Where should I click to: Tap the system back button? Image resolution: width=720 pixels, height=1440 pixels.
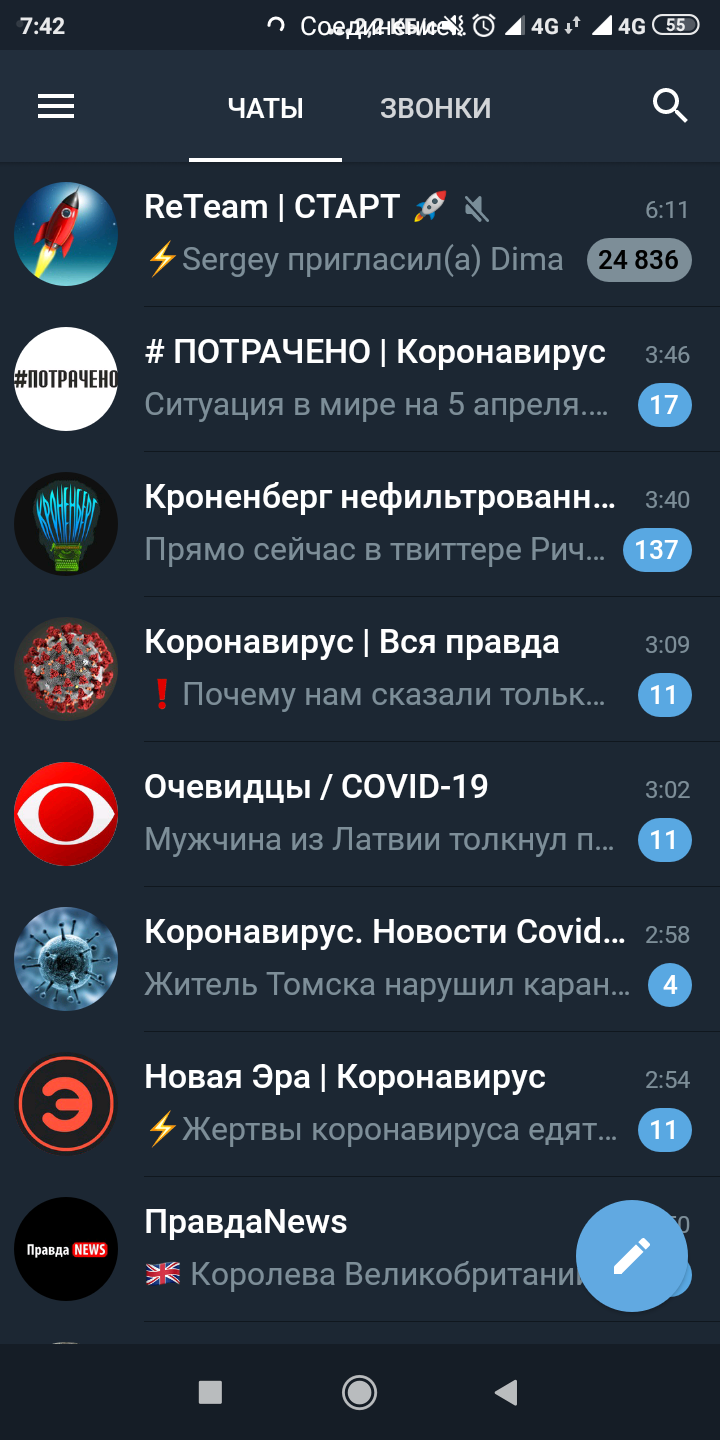point(506,1392)
